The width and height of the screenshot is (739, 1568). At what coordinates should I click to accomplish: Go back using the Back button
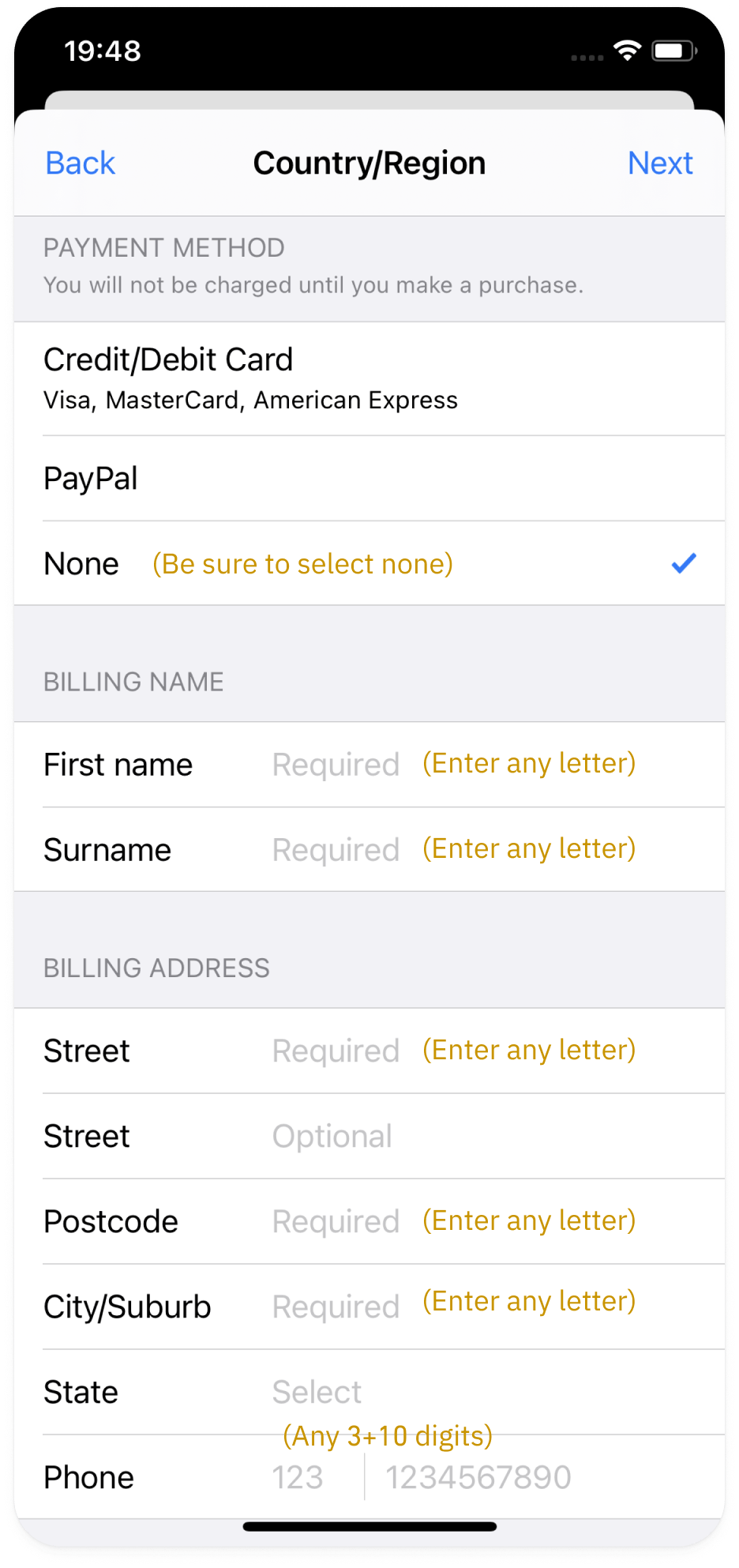coord(80,164)
